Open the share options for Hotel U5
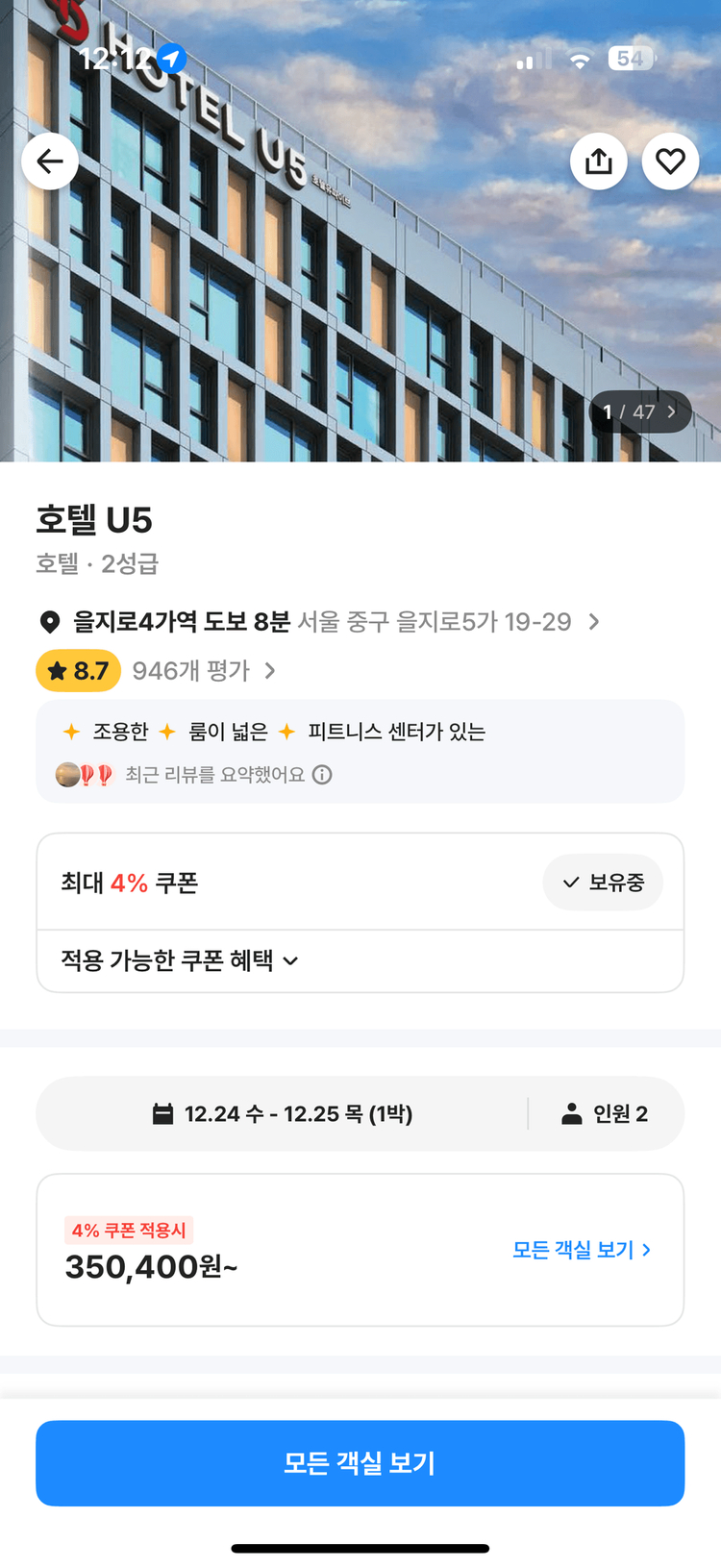 599,161
